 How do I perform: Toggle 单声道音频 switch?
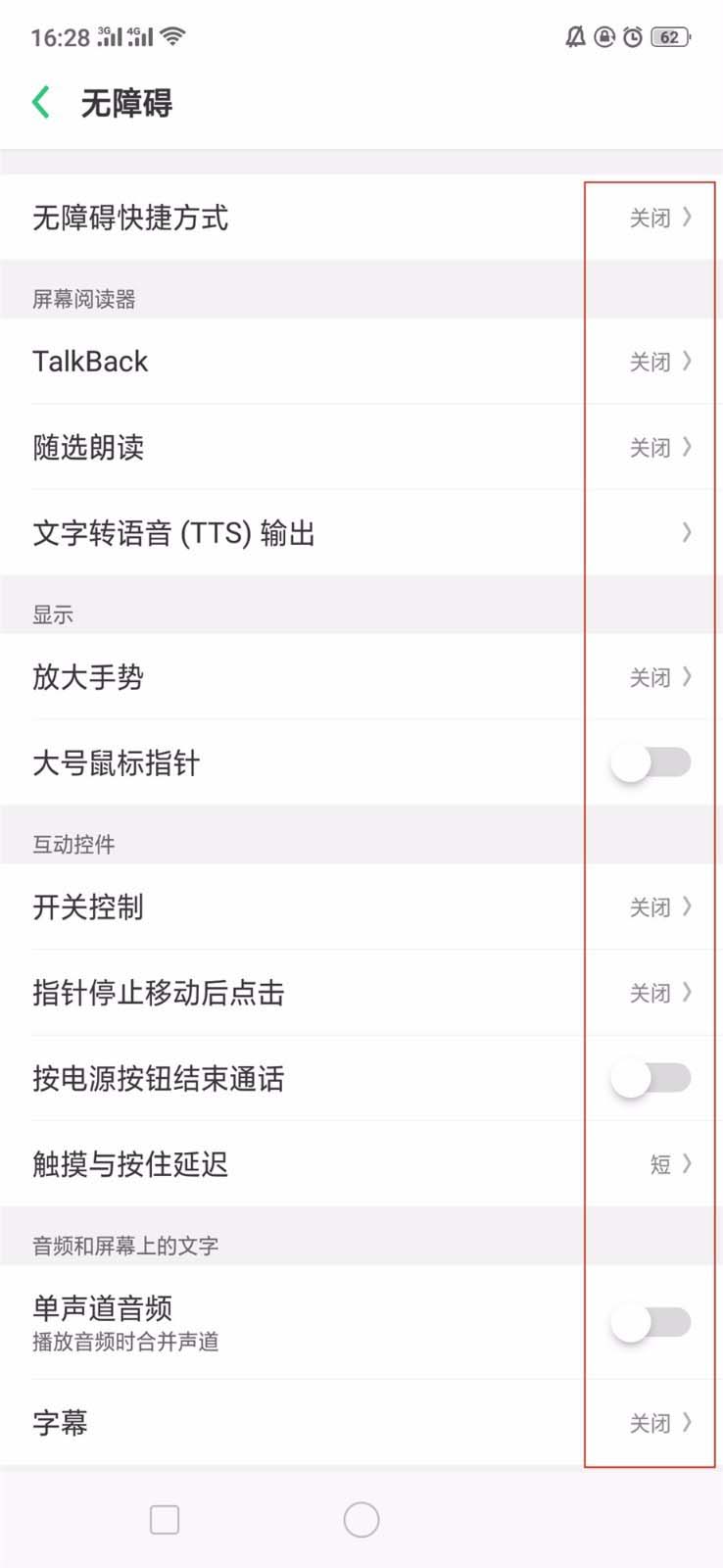coord(651,1322)
